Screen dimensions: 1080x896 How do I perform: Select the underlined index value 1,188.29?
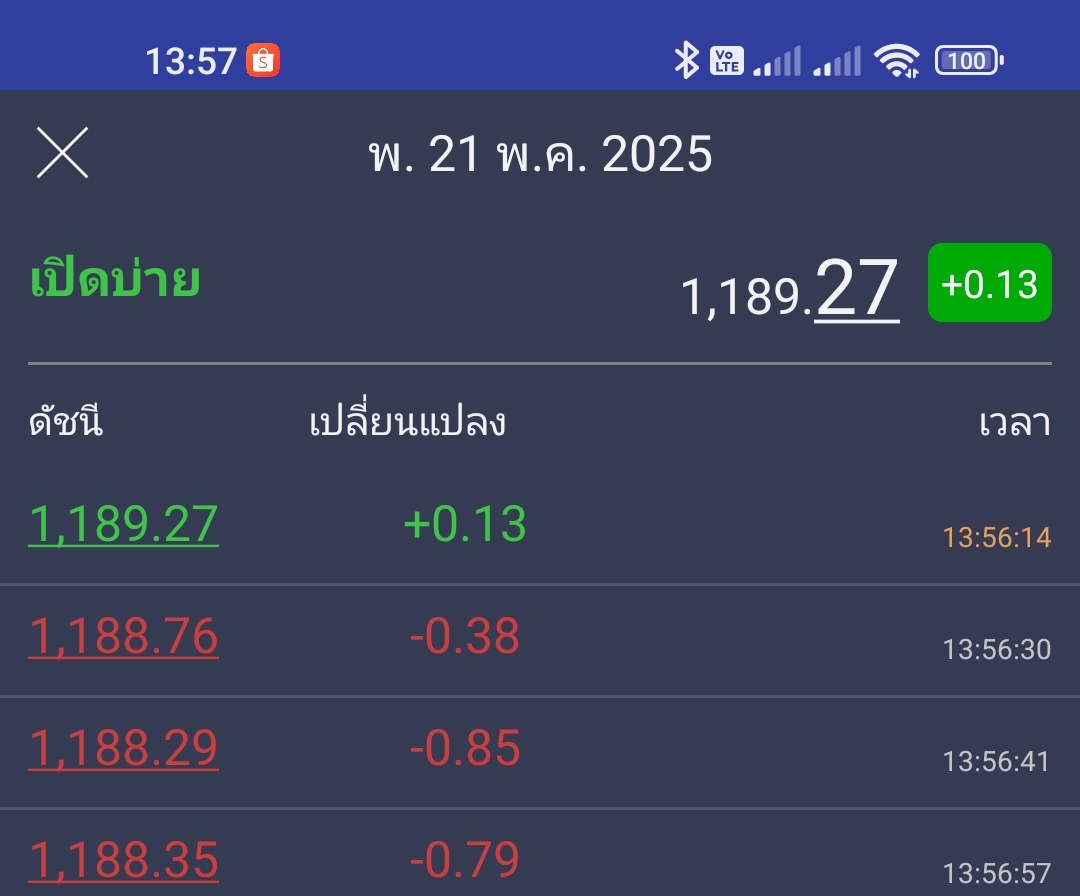point(123,749)
